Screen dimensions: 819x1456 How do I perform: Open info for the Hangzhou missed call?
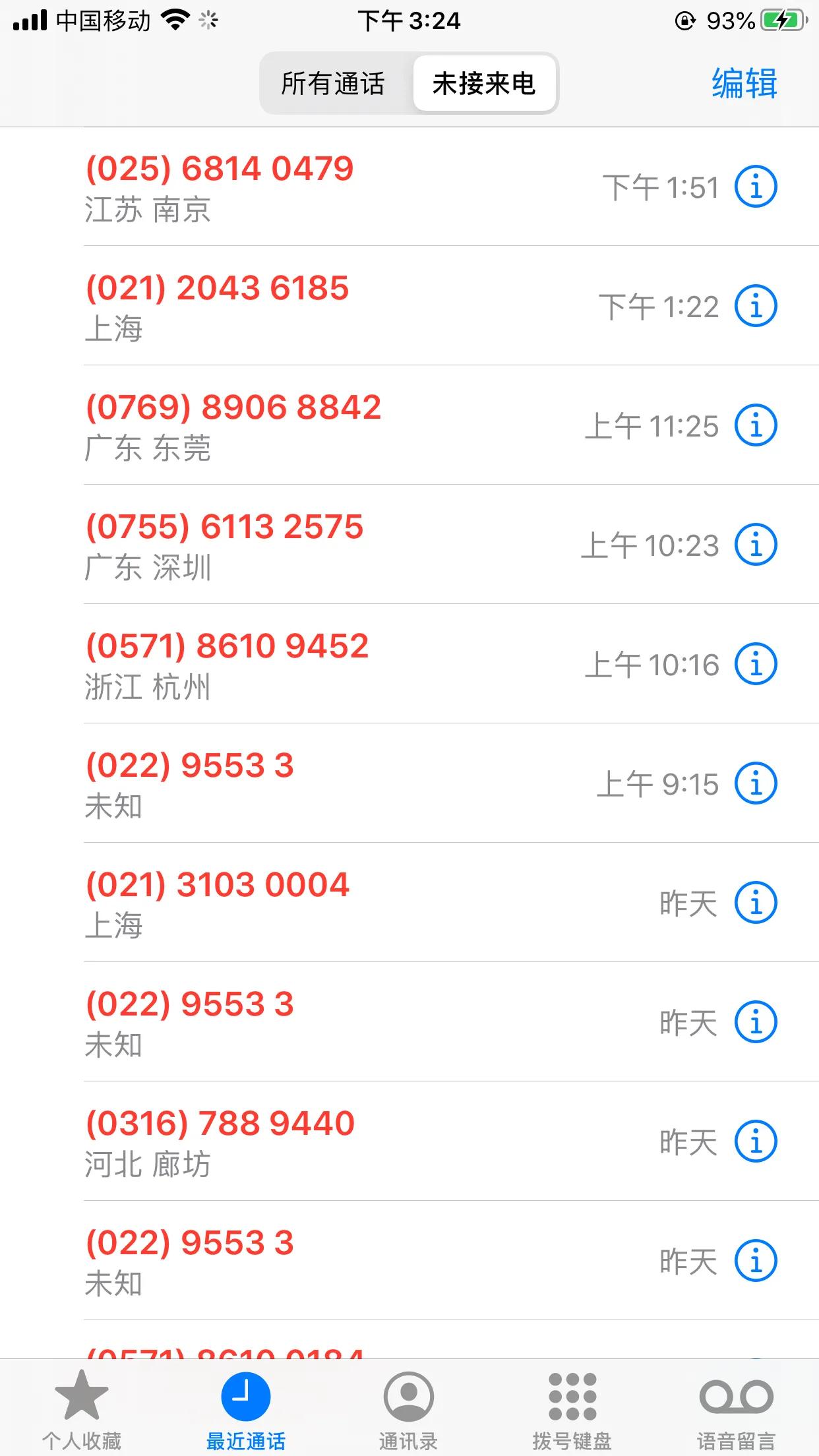[756, 665]
